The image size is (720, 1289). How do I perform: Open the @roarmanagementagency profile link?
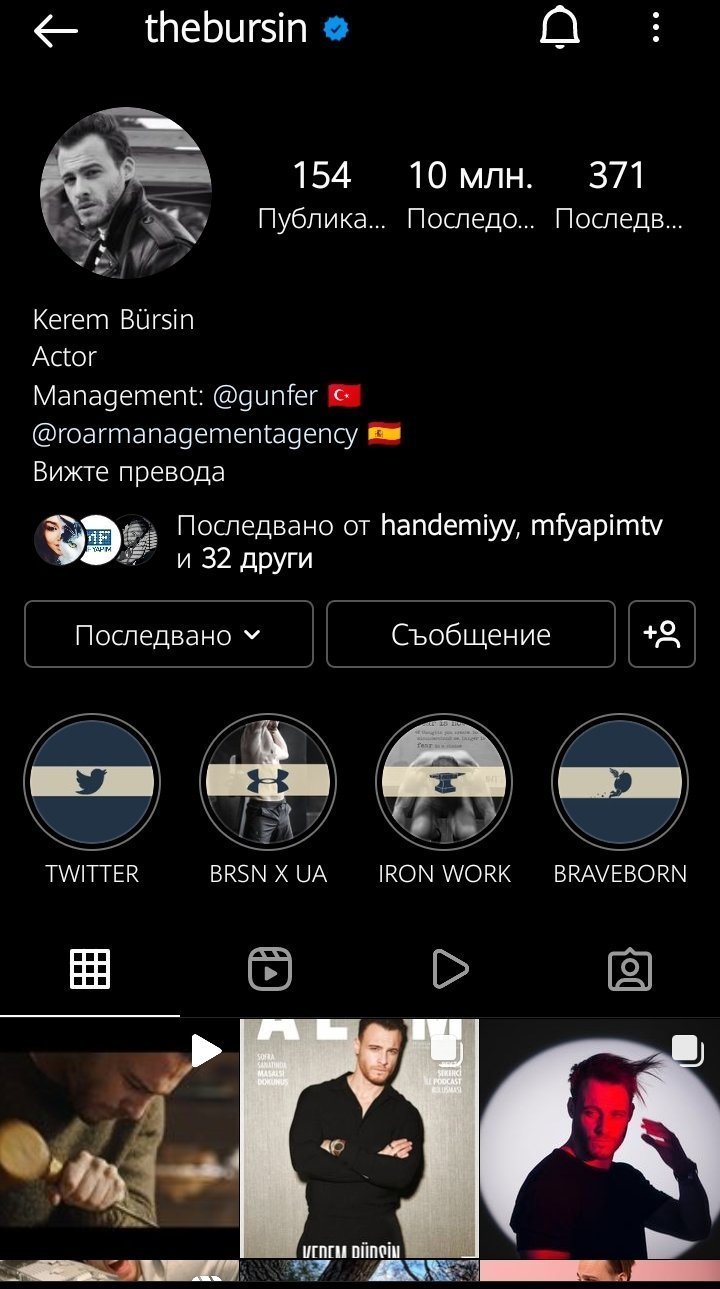pyautogui.click(x=195, y=433)
